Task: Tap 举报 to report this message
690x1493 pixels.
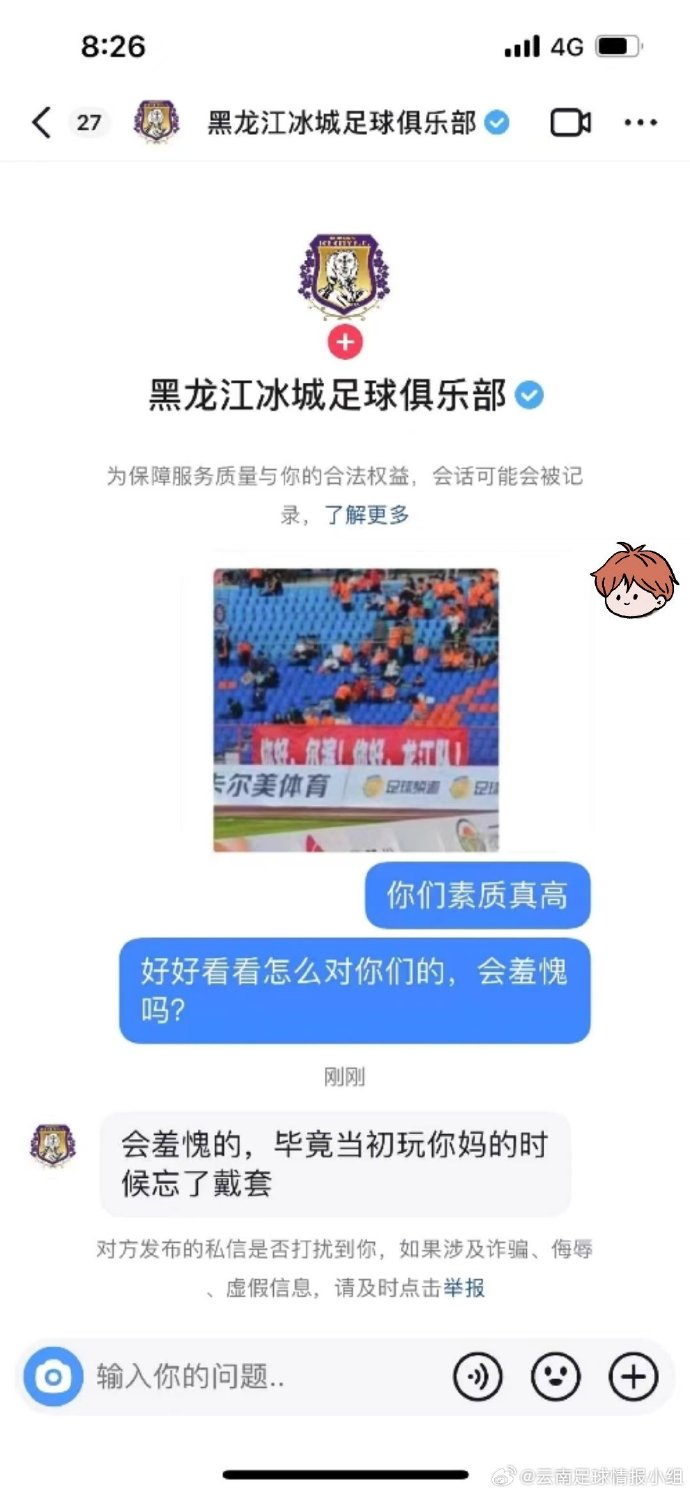Action: tap(464, 1288)
